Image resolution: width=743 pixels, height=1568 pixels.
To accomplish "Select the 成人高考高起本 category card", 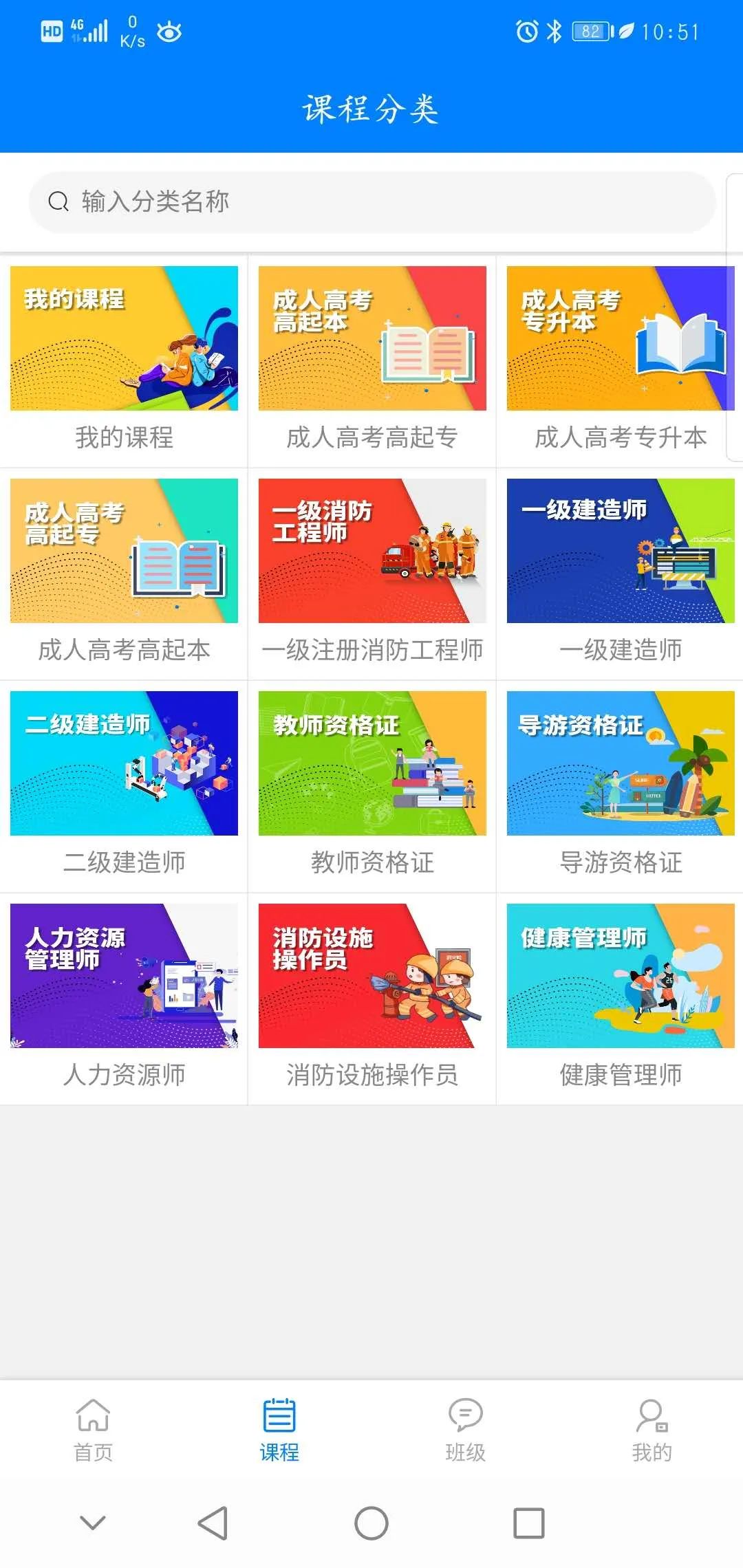I will pos(124,571).
